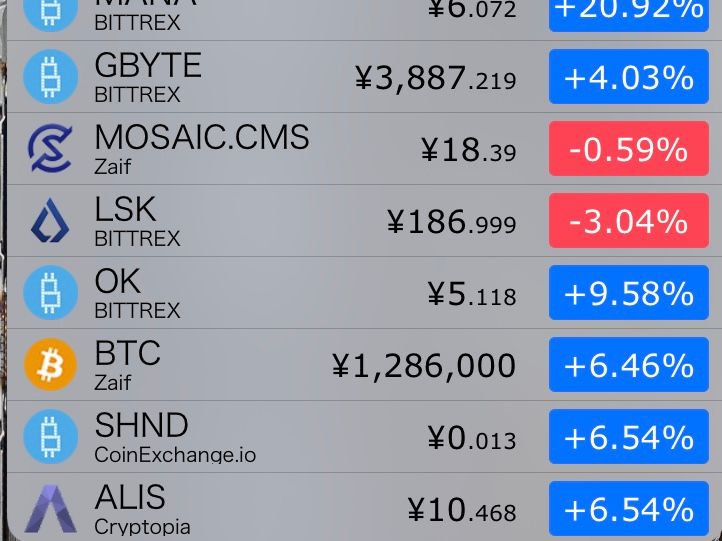Tap the -0.59% badge for MOSAIC.CMS
722x541 pixels.
(x=629, y=149)
